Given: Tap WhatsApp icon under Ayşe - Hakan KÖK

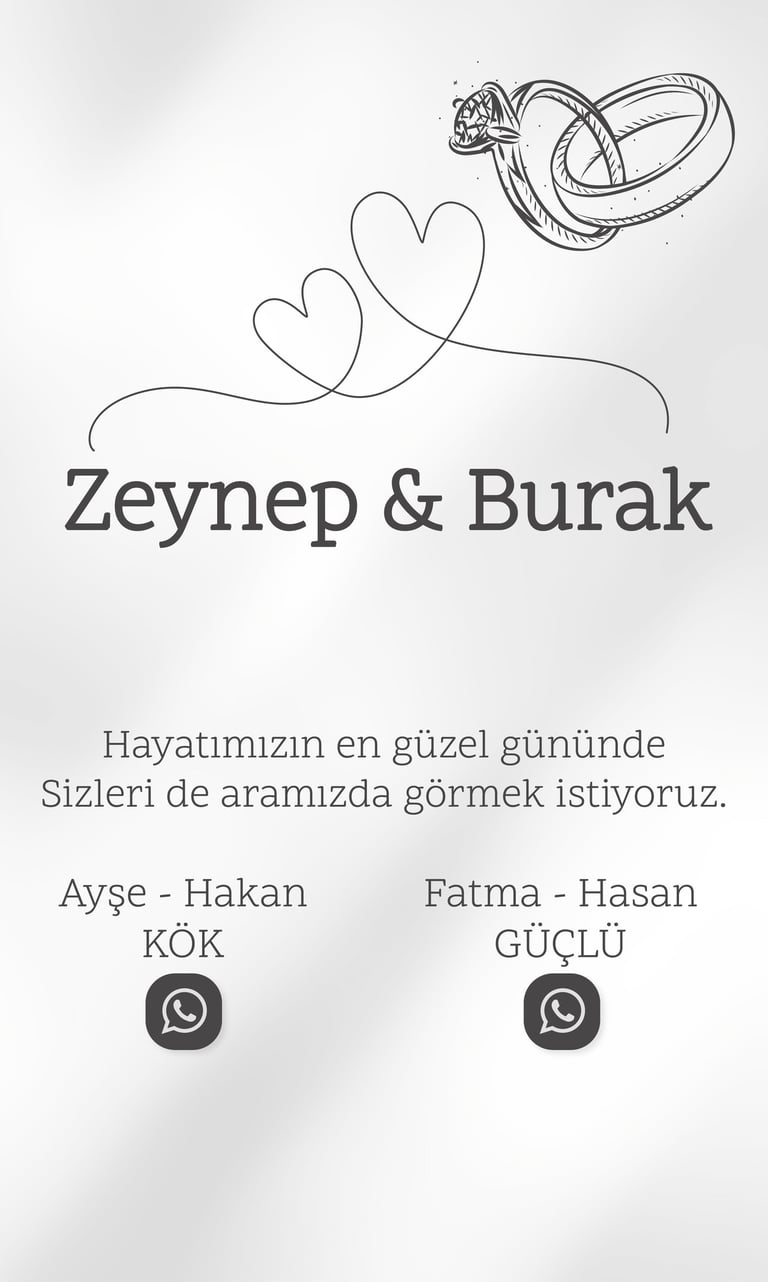Looking at the screenshot, I should coord(184,1011).
